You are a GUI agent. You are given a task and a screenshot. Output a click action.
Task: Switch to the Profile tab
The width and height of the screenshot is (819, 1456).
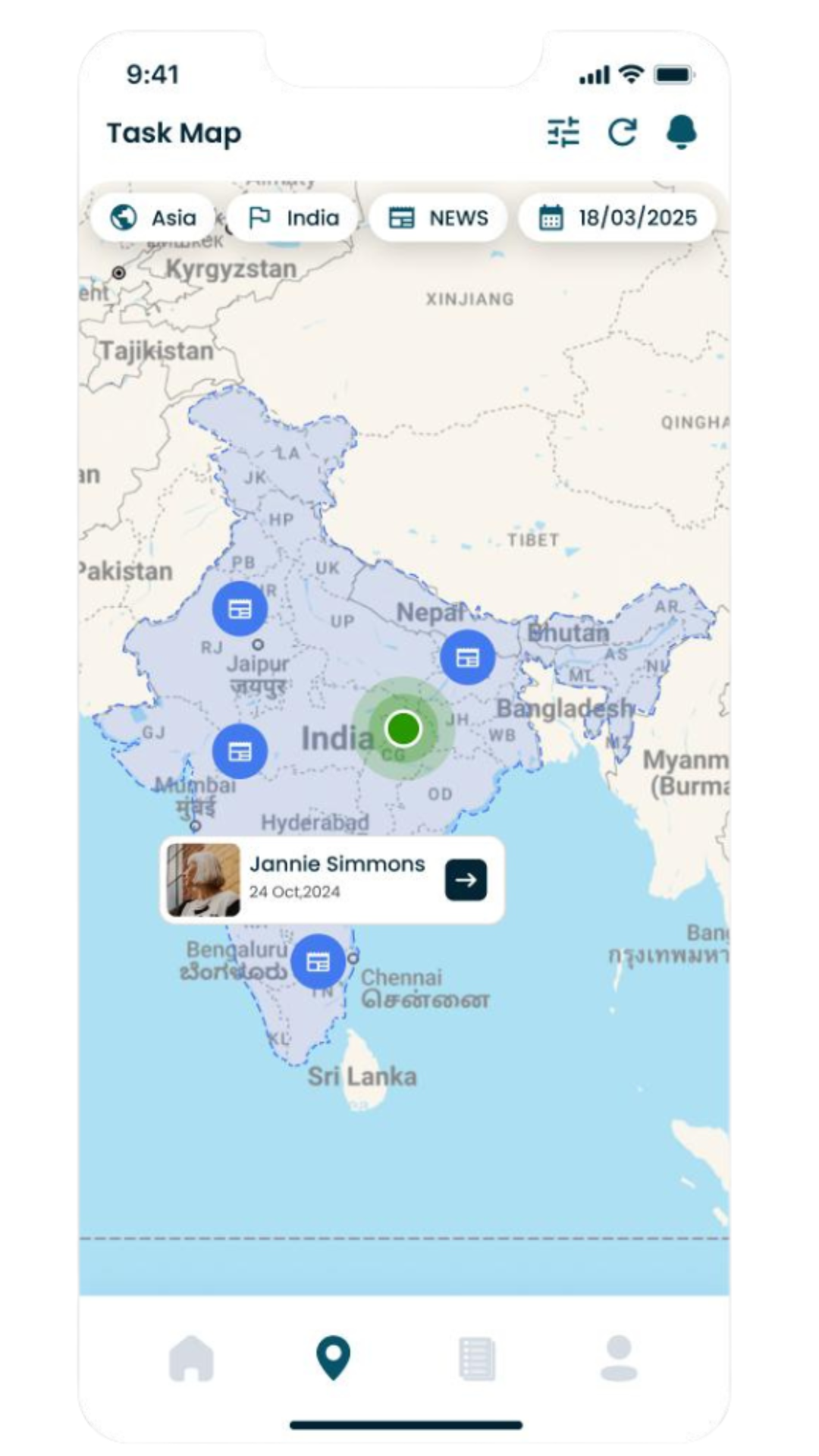(619, 1357)
